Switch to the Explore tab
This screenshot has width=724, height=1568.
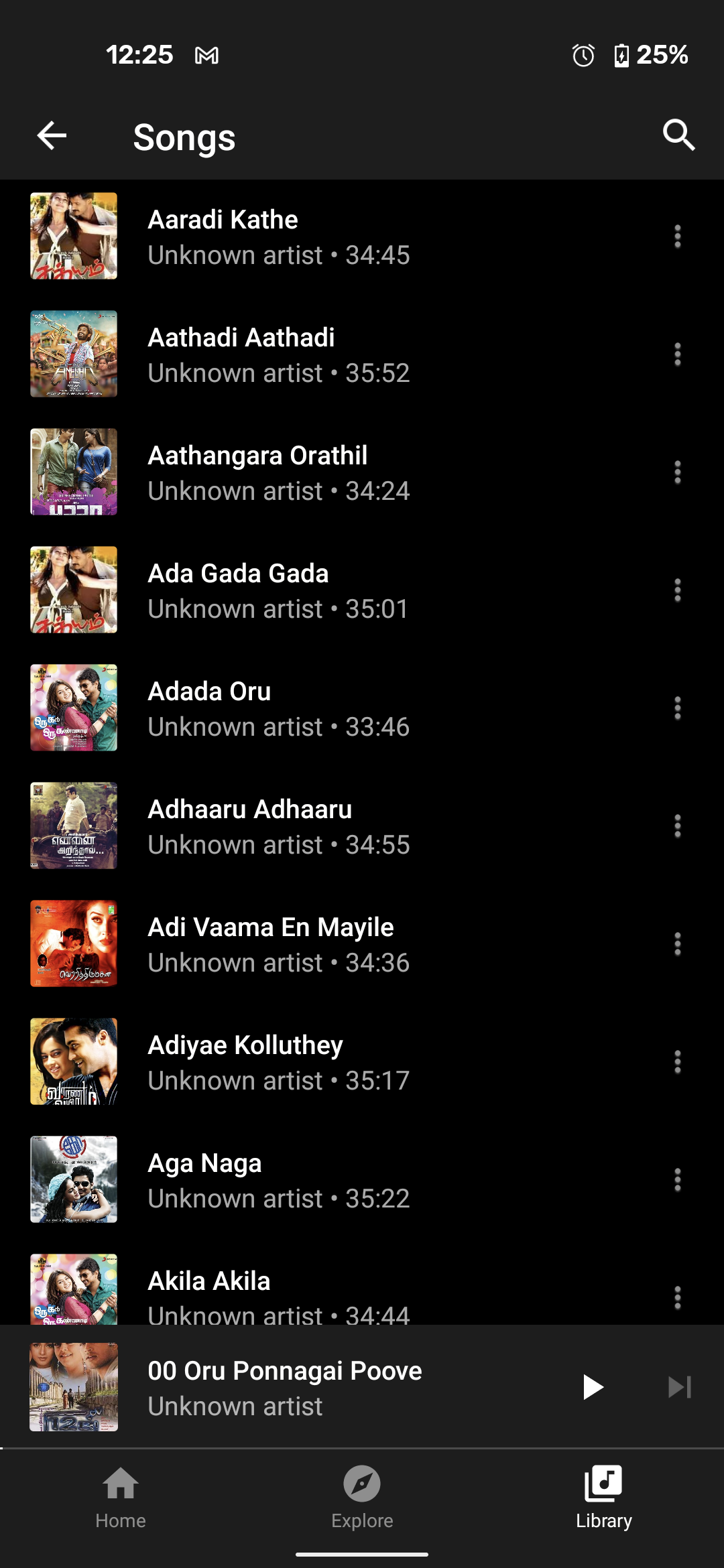(x=362, y=1498)
